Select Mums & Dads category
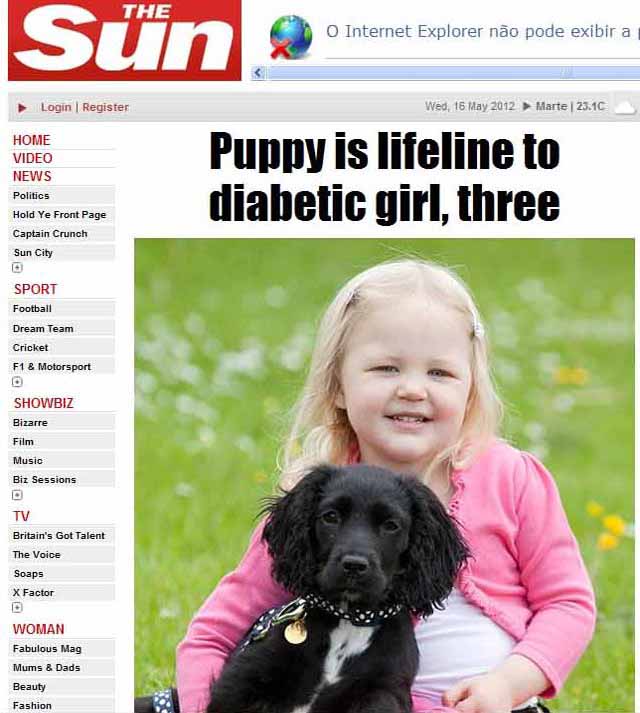Image resolution: width=640 pixels, height=713 pixels. [x=46, y=668]
